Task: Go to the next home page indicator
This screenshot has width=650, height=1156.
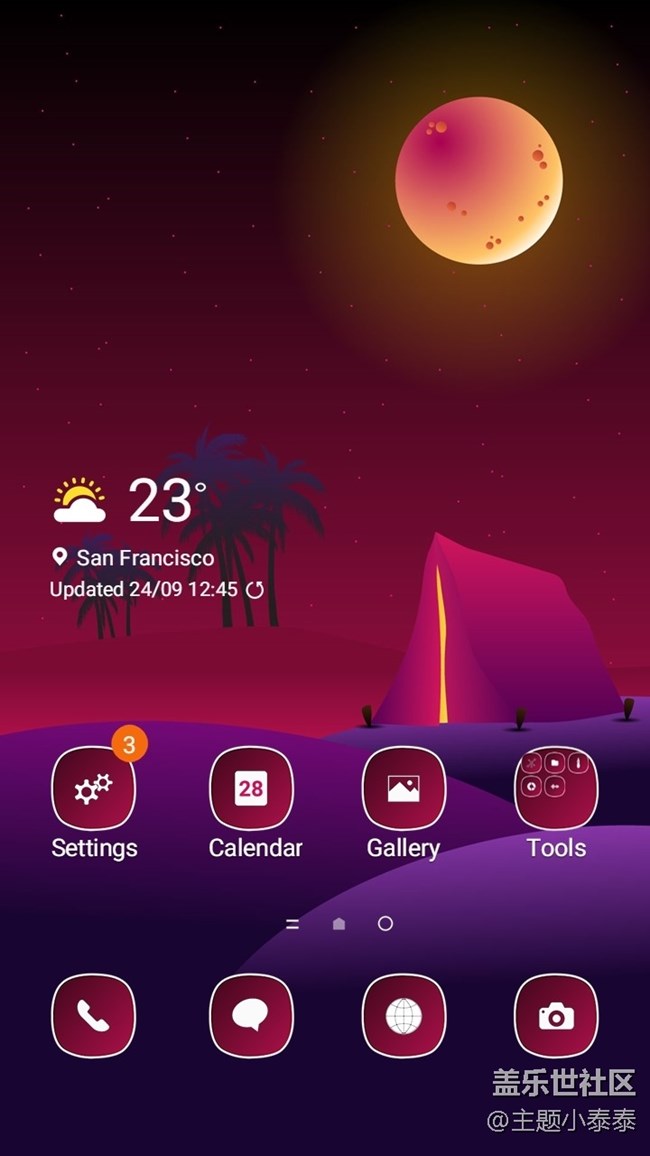Action: coord(385,924)
